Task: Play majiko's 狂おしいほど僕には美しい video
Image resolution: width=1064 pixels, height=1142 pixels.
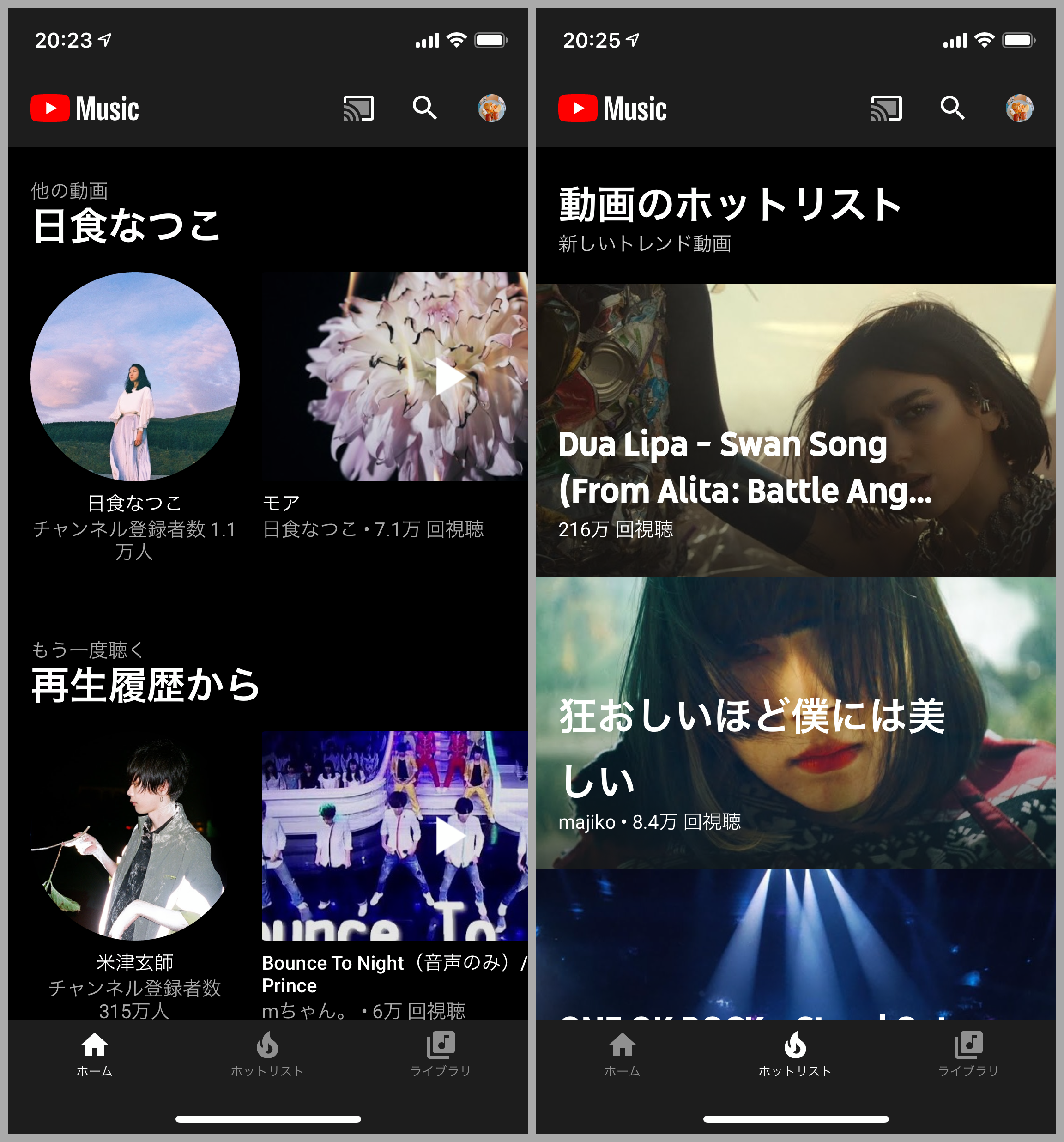Action: point(795,722)
